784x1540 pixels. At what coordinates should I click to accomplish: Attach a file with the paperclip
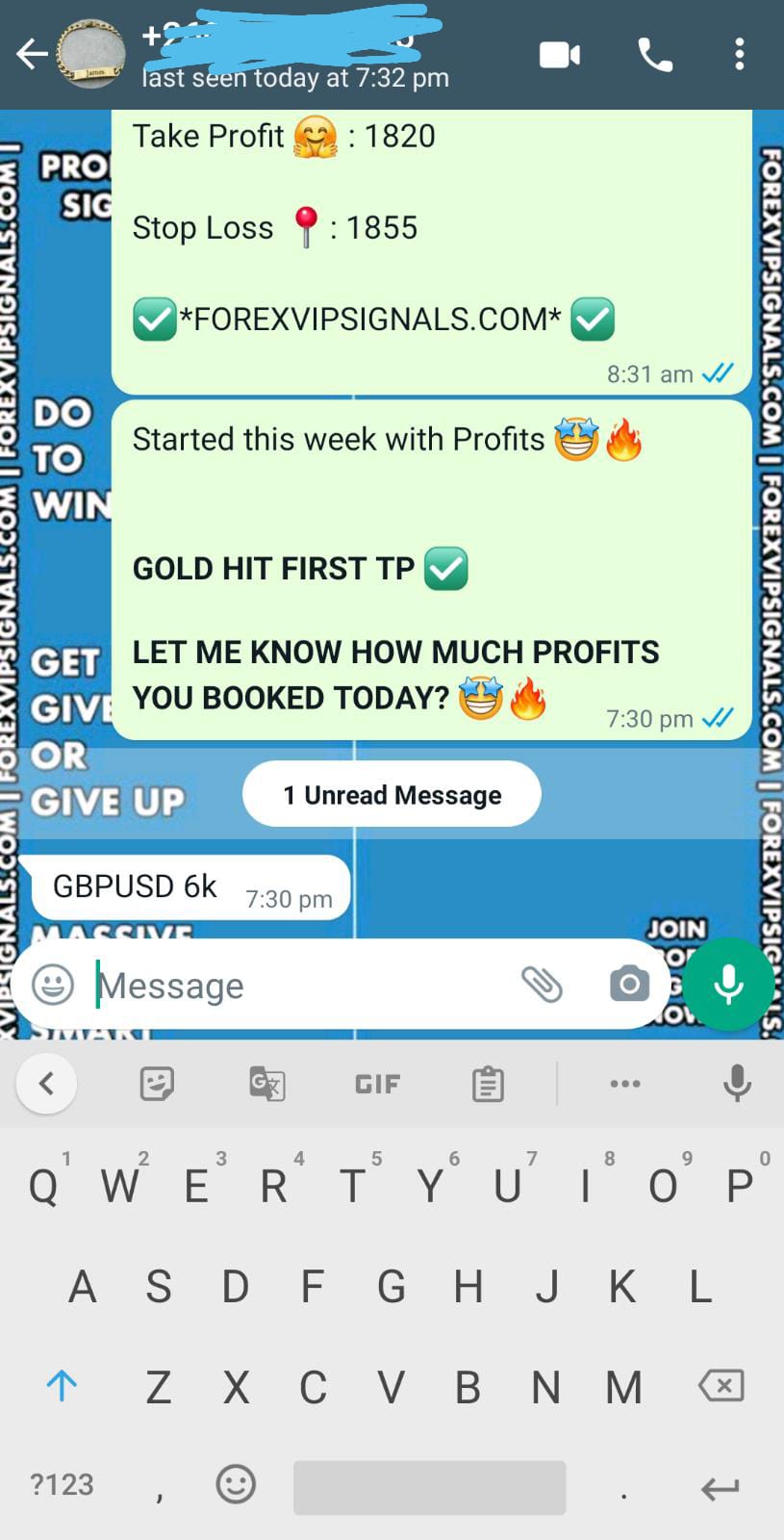(x=542, y=984)
